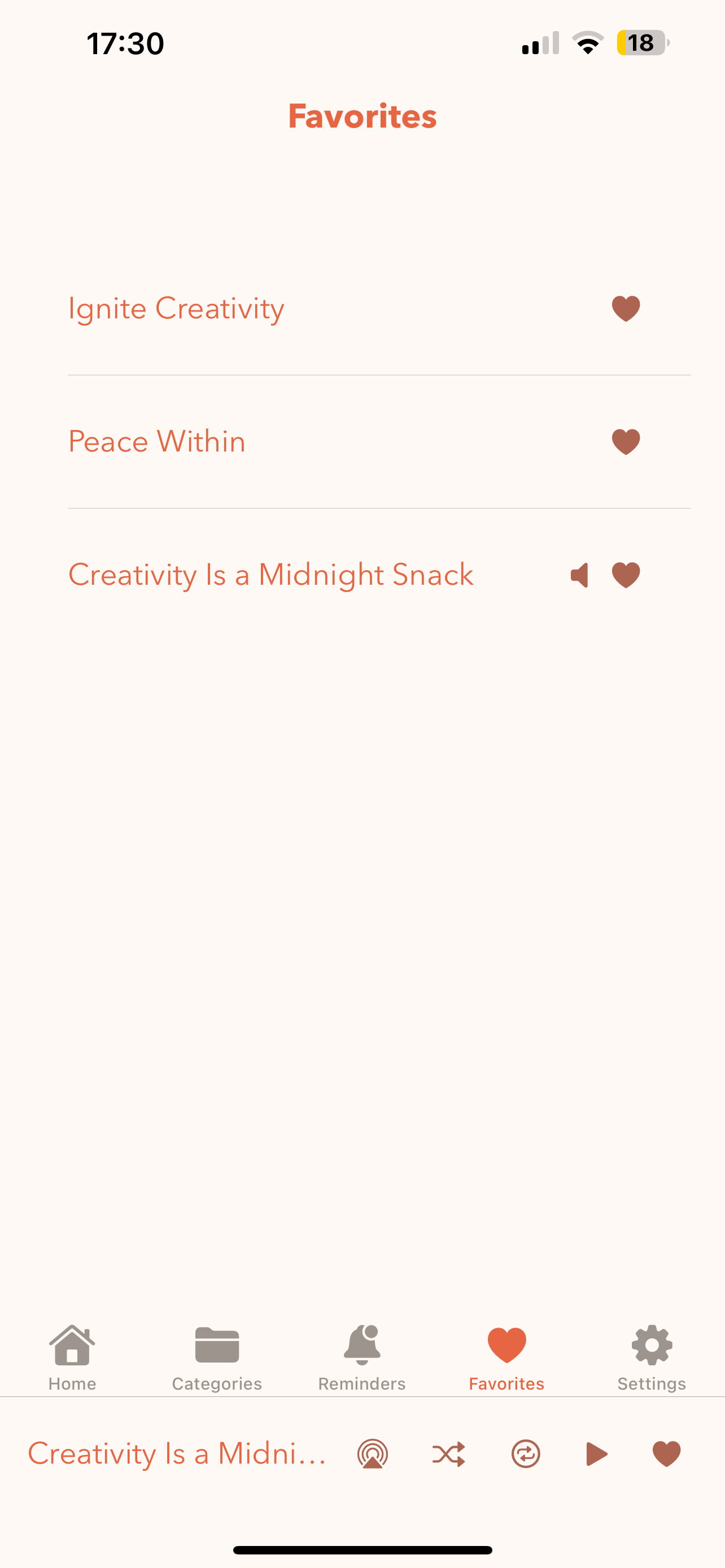Unfavorite Ignite Creativity with its heart
Image resolution: width=725 pixels, height=1568 pixels.
[x=625, y=308]
